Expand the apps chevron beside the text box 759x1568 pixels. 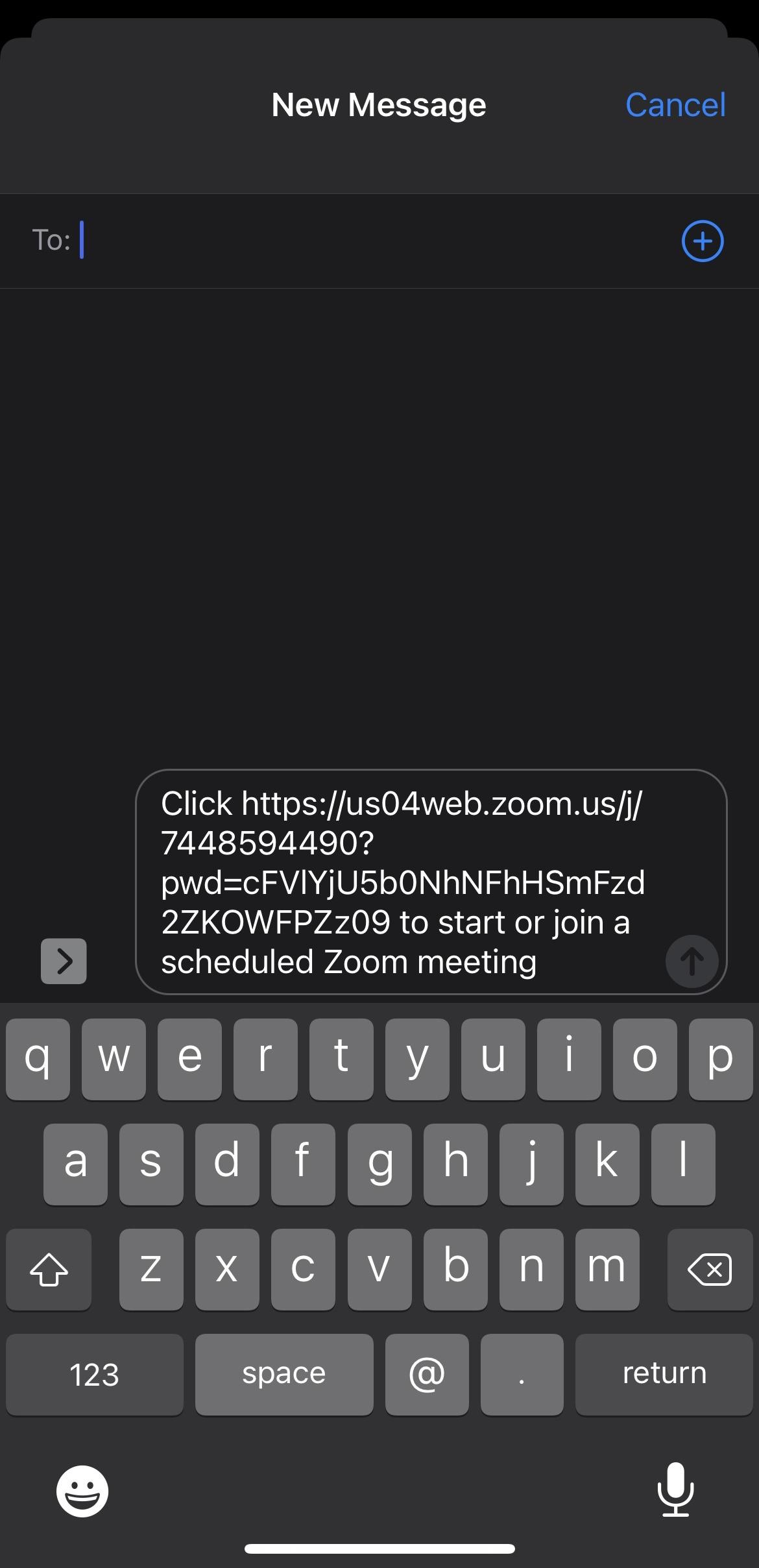tap(64, 961)
